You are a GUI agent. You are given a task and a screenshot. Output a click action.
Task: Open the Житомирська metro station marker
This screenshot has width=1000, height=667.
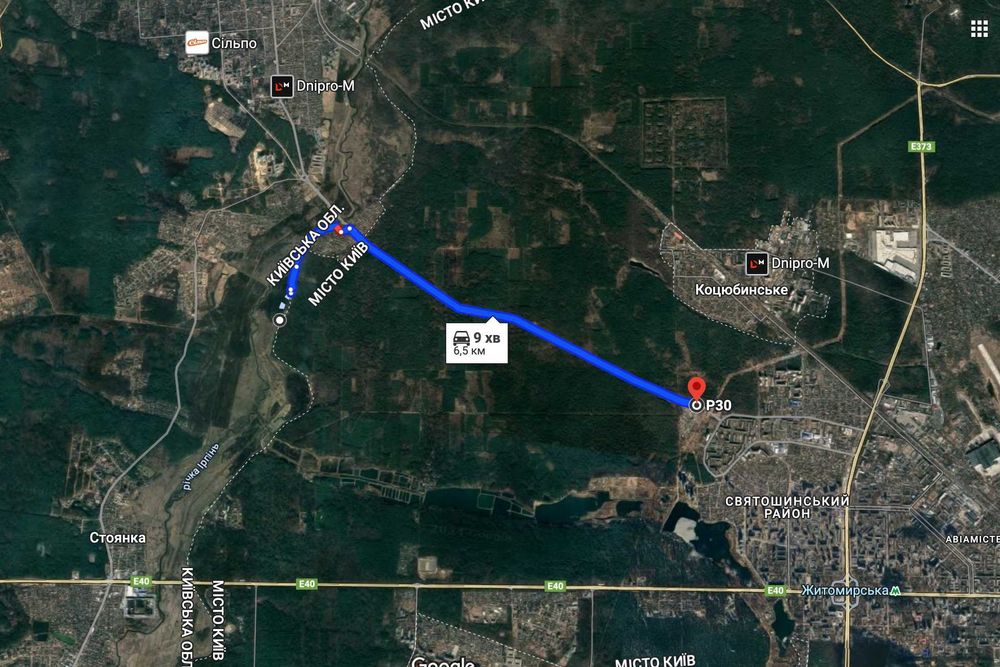897,590
